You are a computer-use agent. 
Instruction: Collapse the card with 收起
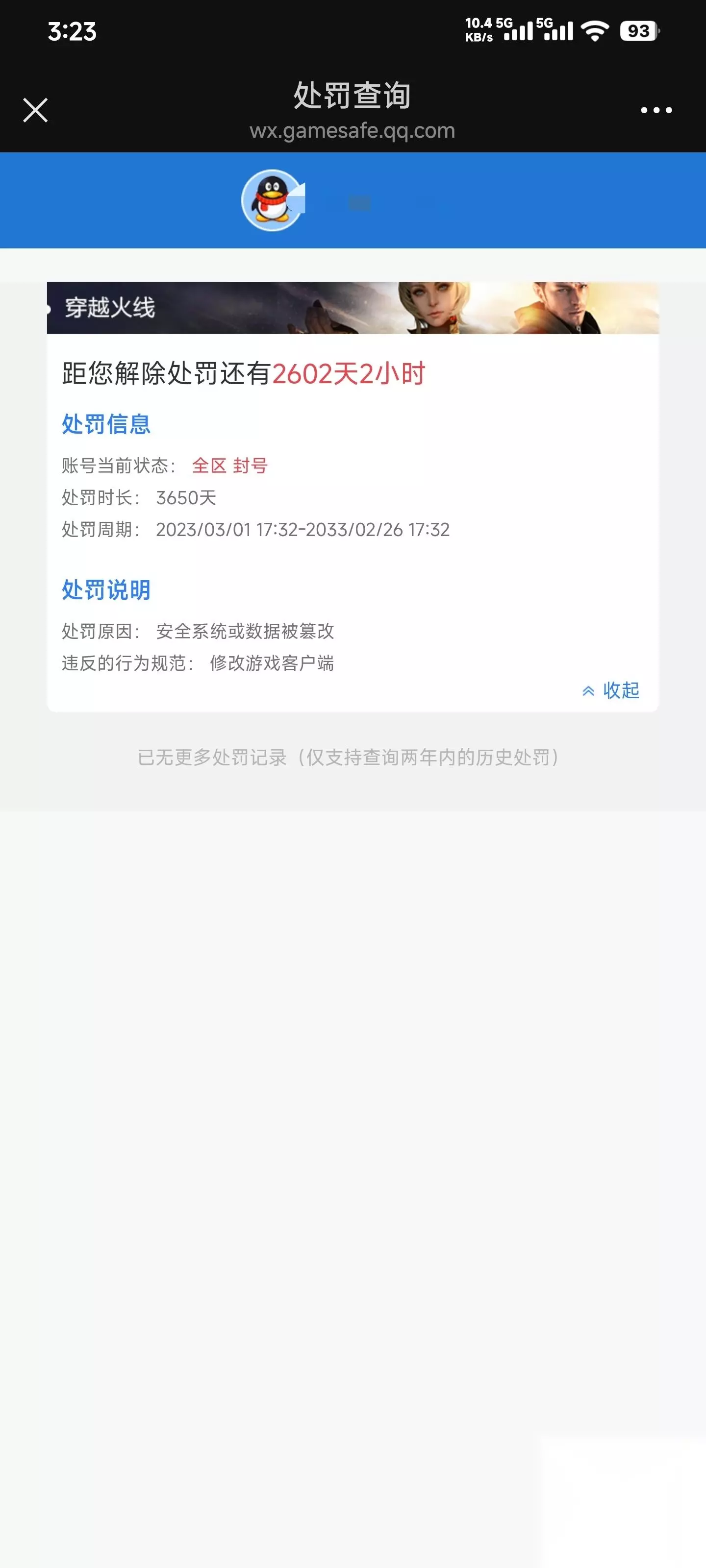coord(610,690)
